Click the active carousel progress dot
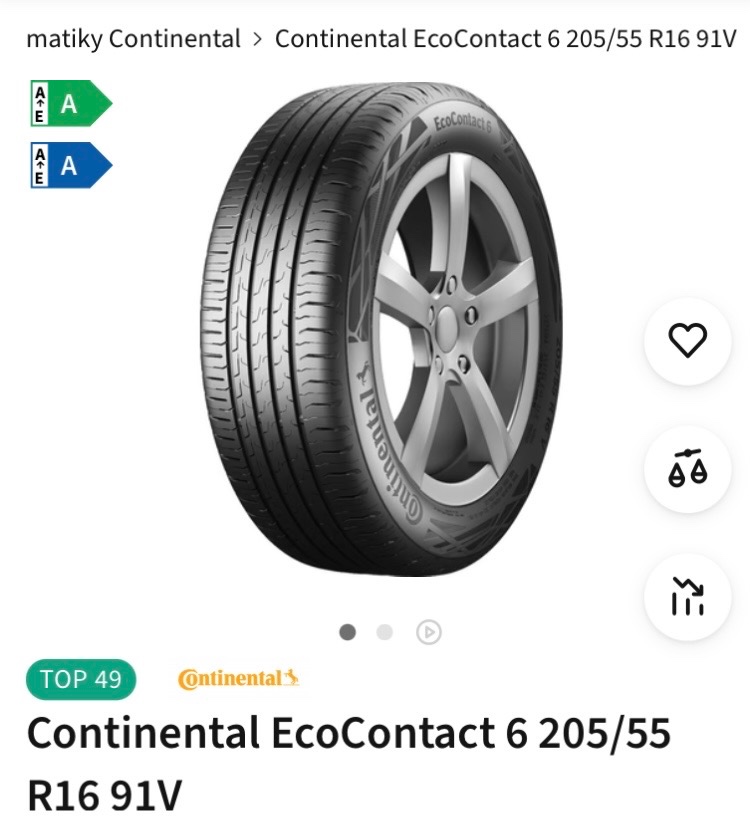Viewport: 750px width, 836px height. coord(347,631)
